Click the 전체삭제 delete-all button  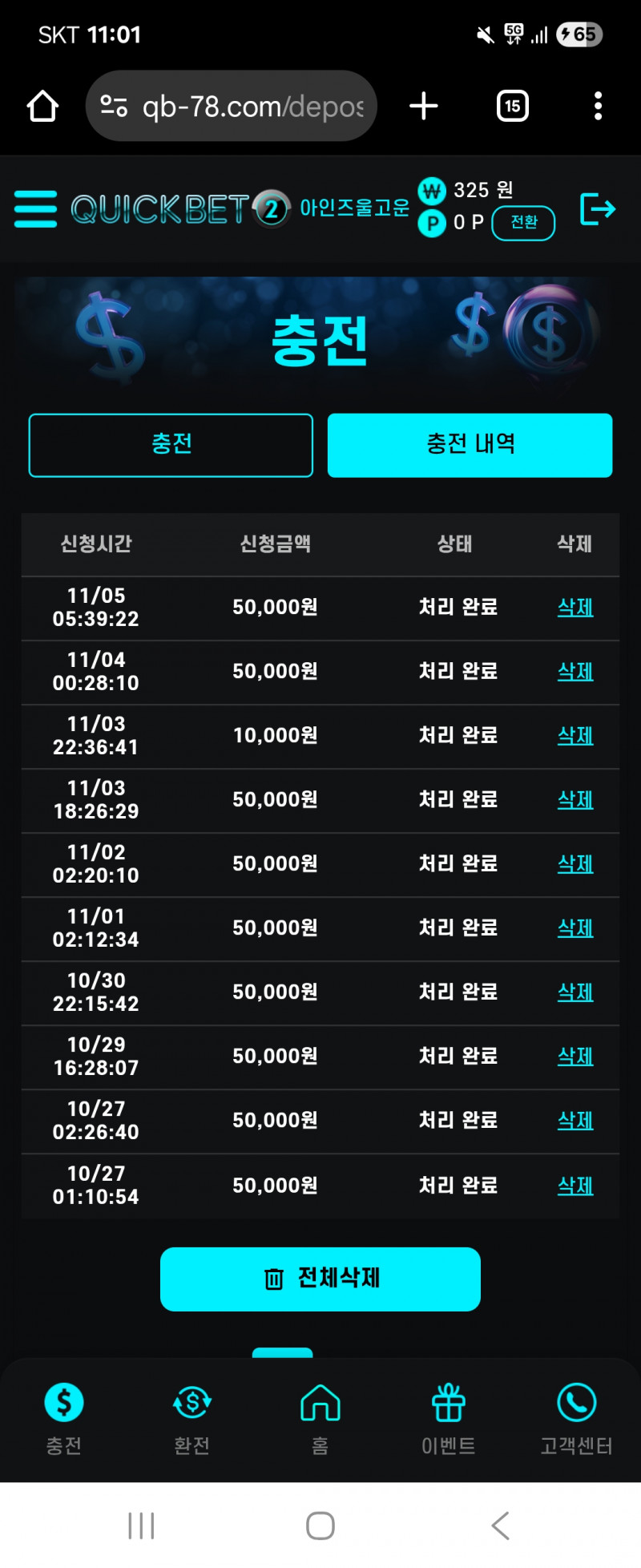click(320, 1279)
